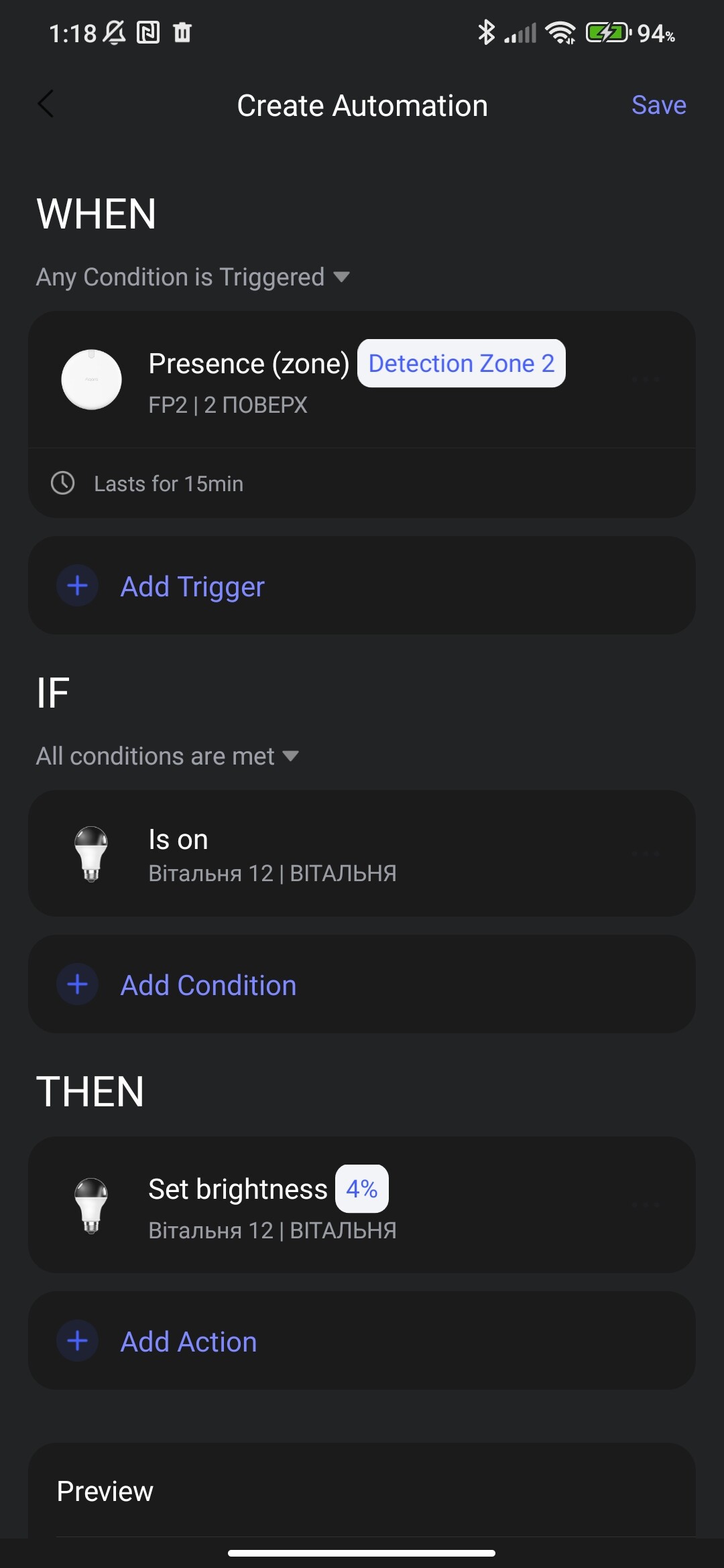This screenshot has height=1568, width=724.
Task: Change the 4% brightness value
Action: pos(362,1189)
